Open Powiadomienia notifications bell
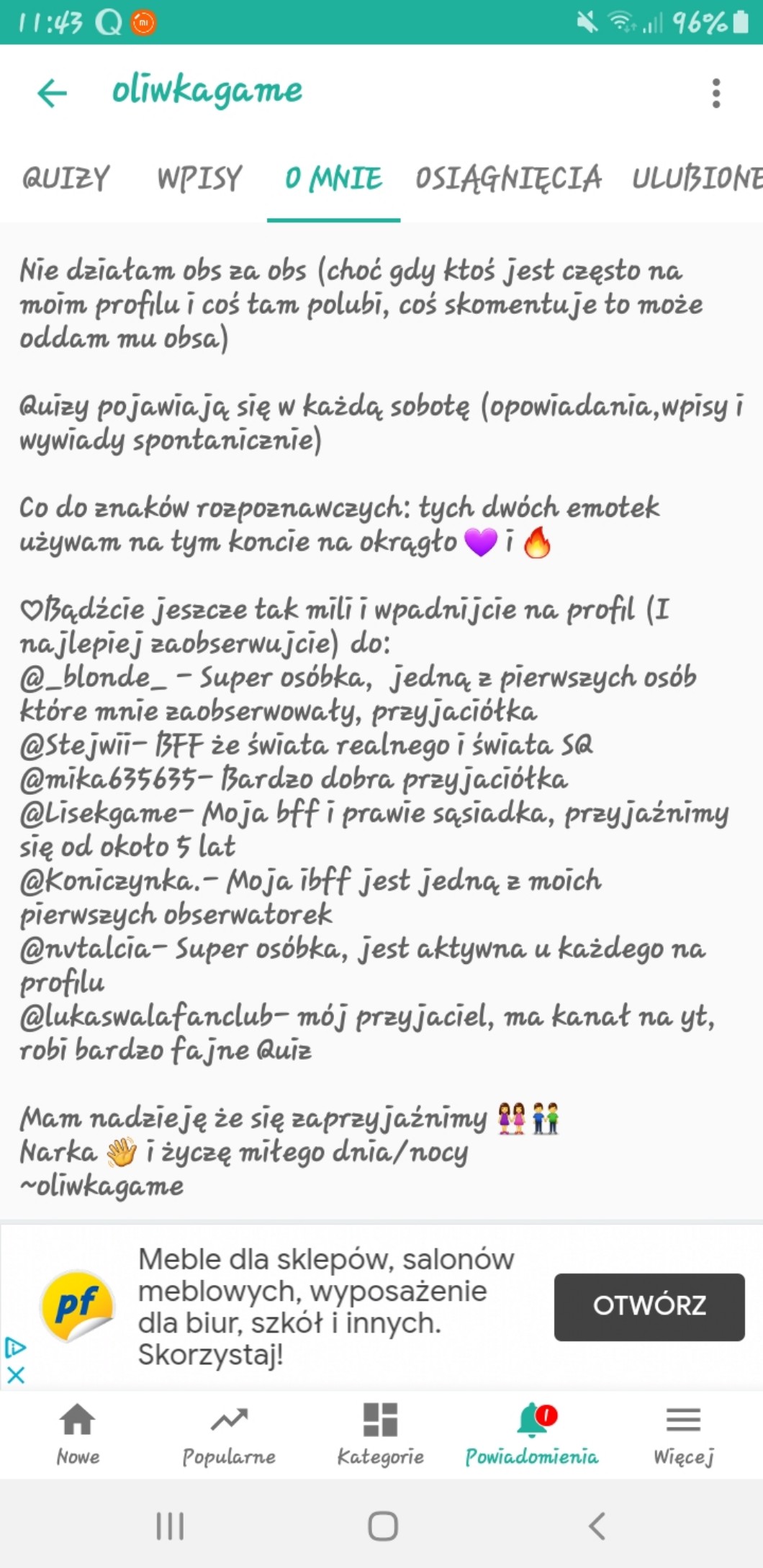The height and width of the screenshot is (1568, 763). pyautogui.click(x=532, y=1434)
